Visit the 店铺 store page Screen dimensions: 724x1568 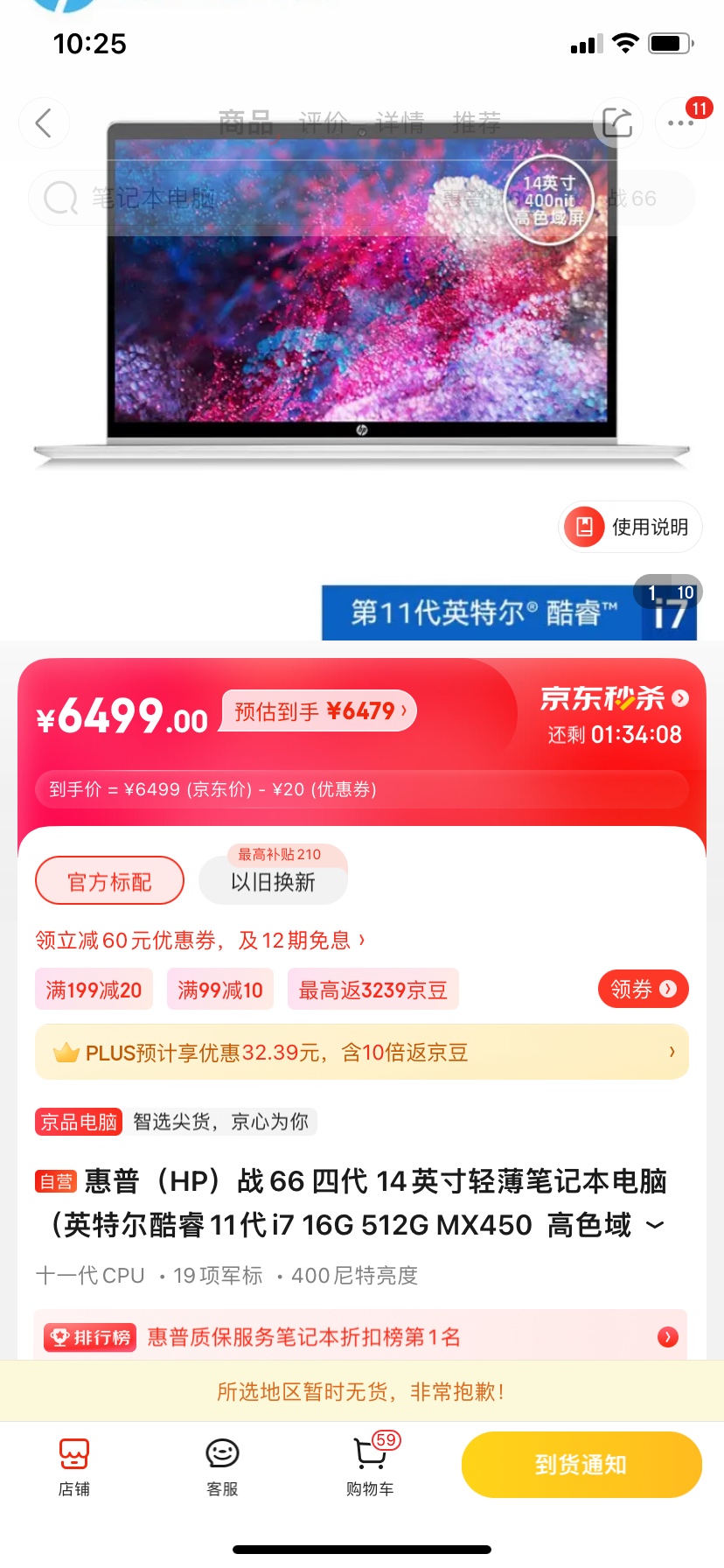[74, 1464]
